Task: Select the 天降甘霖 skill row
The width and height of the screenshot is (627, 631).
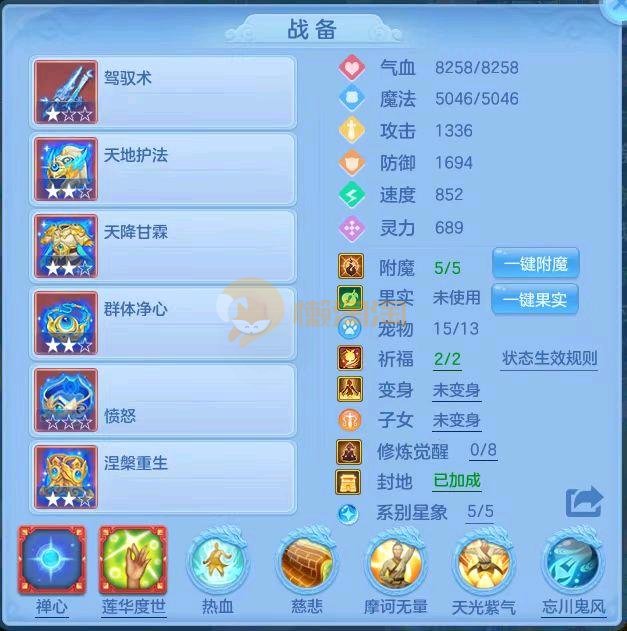Action: 164,246
